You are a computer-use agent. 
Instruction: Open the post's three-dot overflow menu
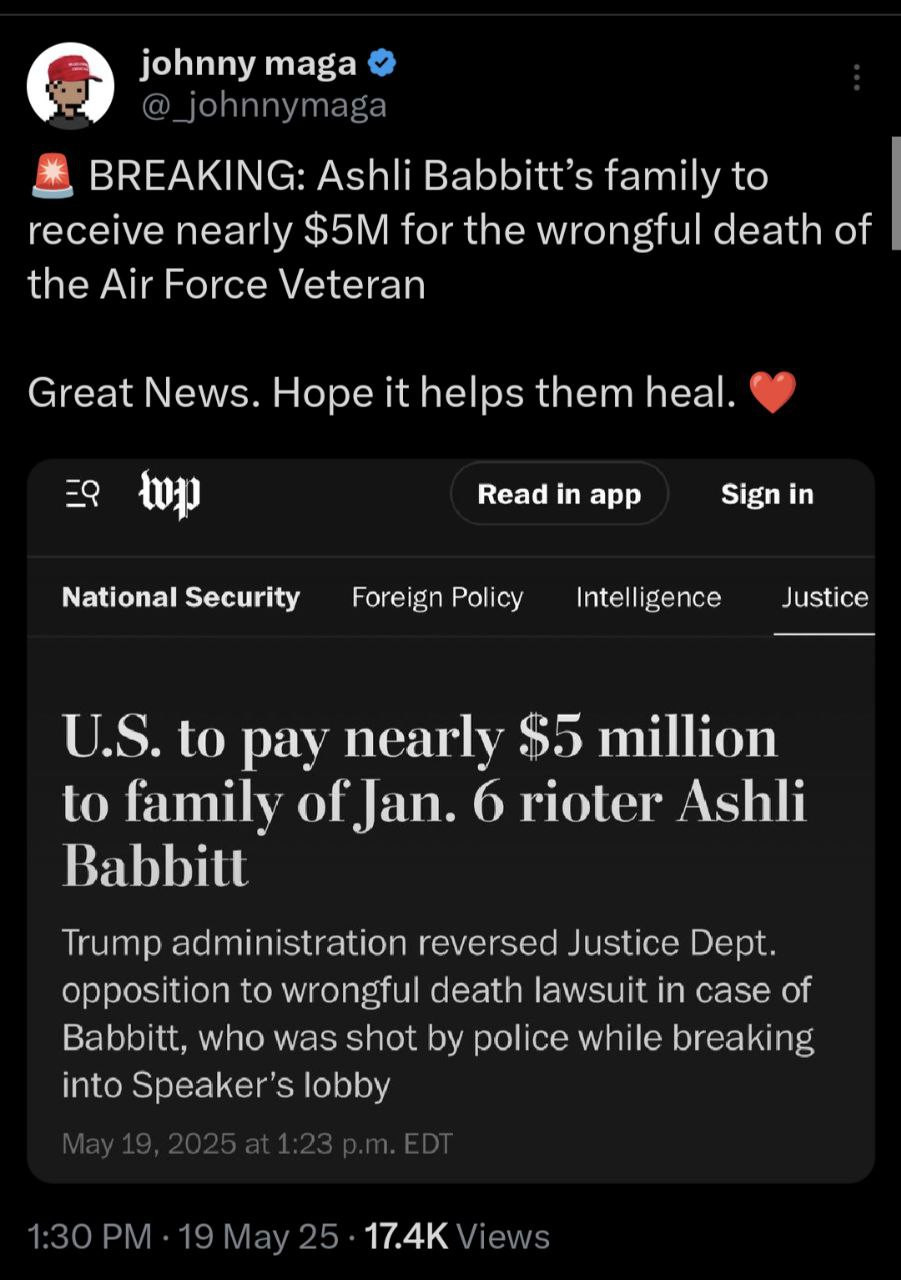[856, 77]
